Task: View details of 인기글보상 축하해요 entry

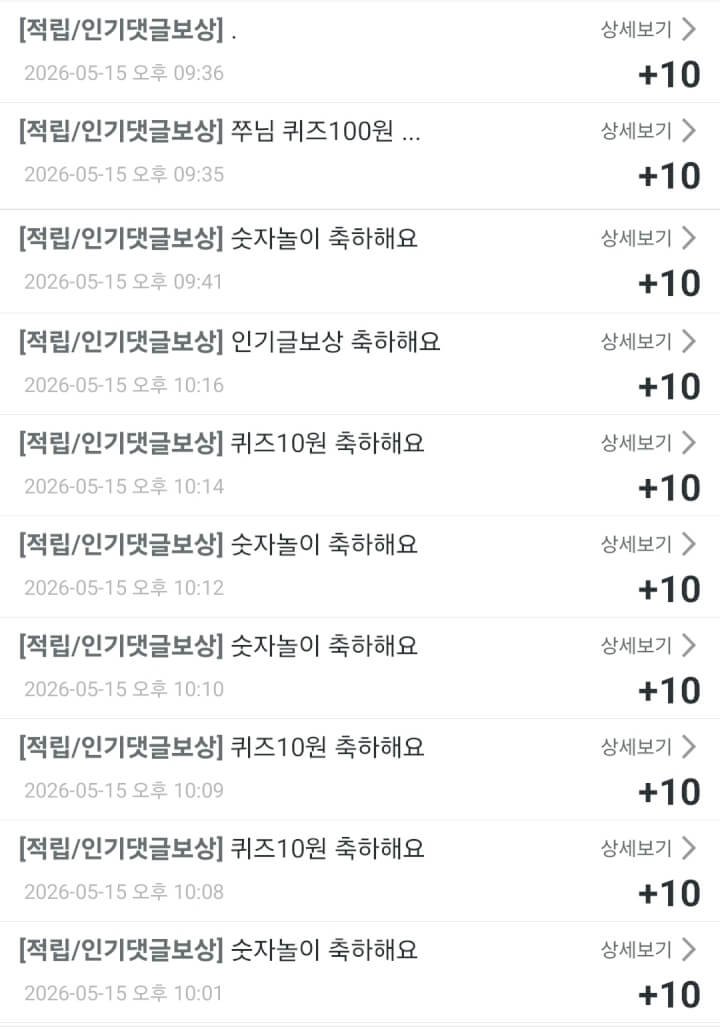Action: [649, 341]
